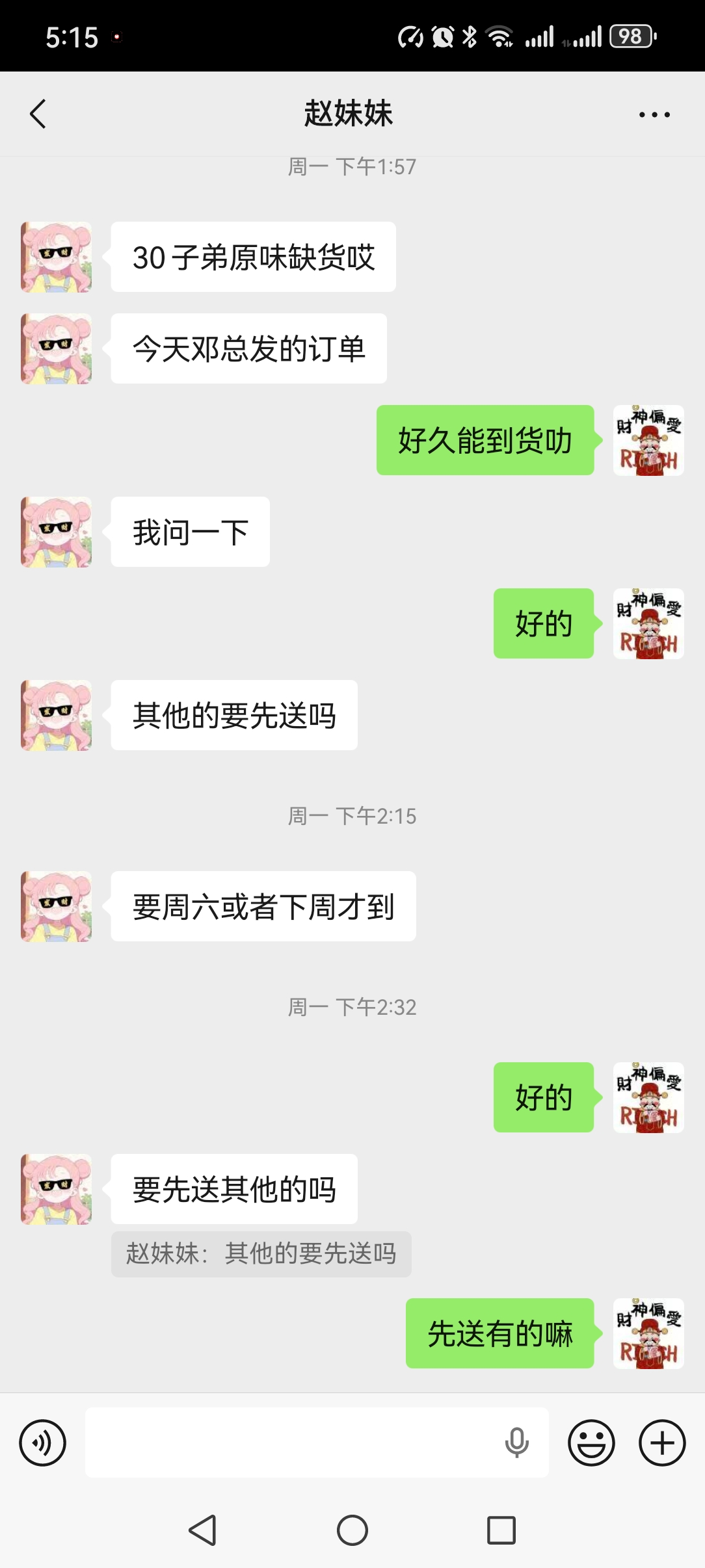Viewport: 705px width, 1568px height.
Task: Go back from the 赵妹妹 chat
Action: 38,114
